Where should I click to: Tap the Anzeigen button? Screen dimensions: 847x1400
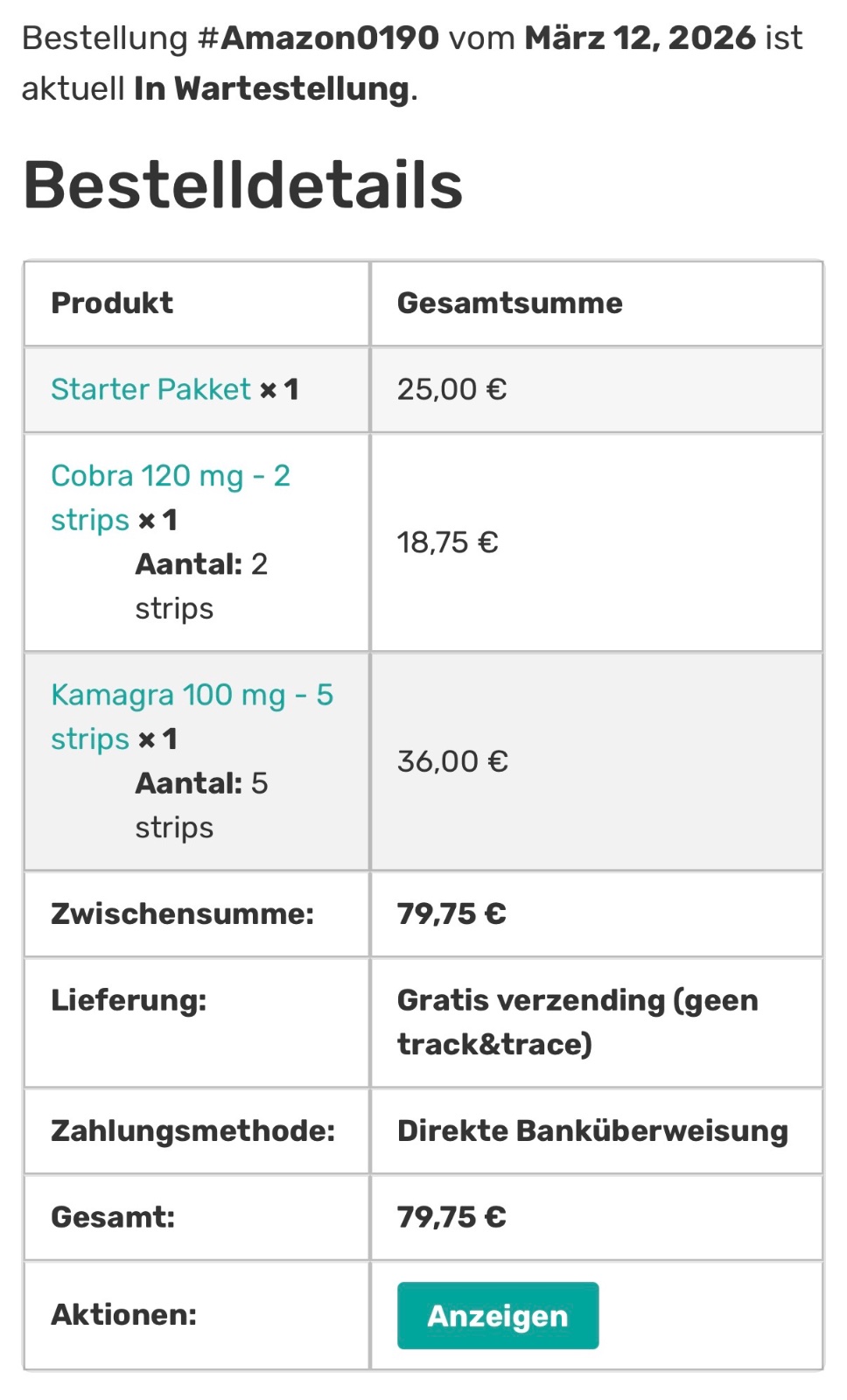[x=497, y=1315]
